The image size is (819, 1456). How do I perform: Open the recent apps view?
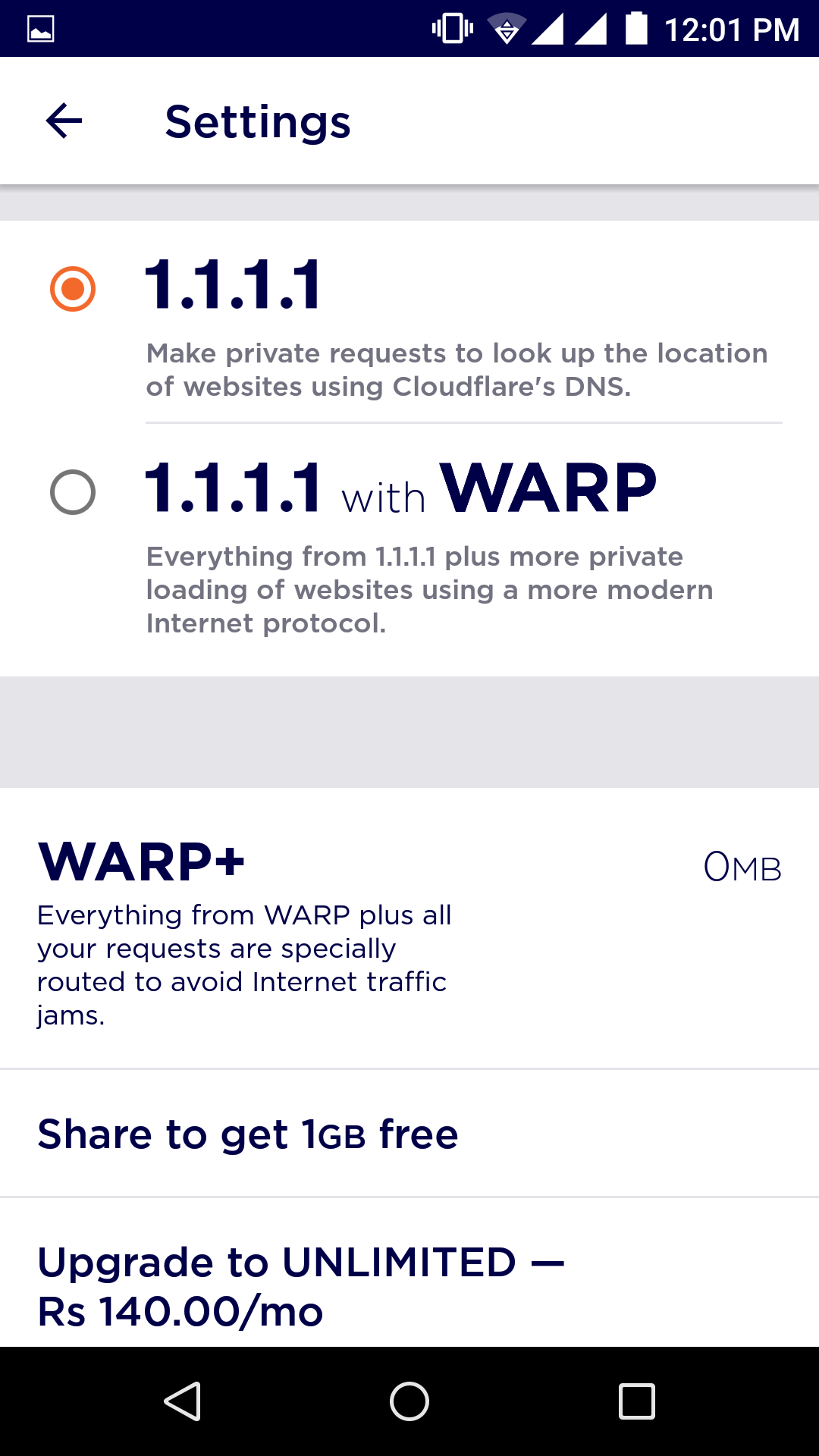coord(636,1401)
